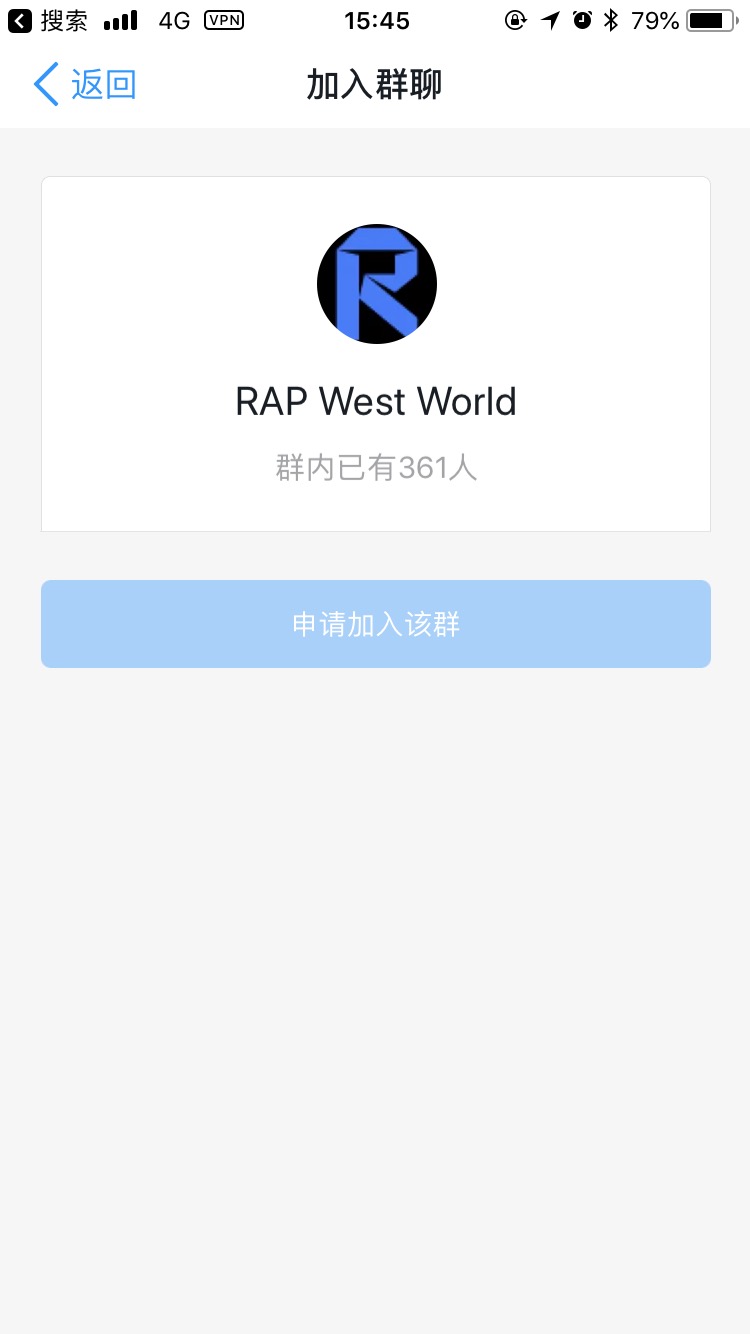
Task: Tap the RAP West World group avatar
Action: [x=376, y=283]
